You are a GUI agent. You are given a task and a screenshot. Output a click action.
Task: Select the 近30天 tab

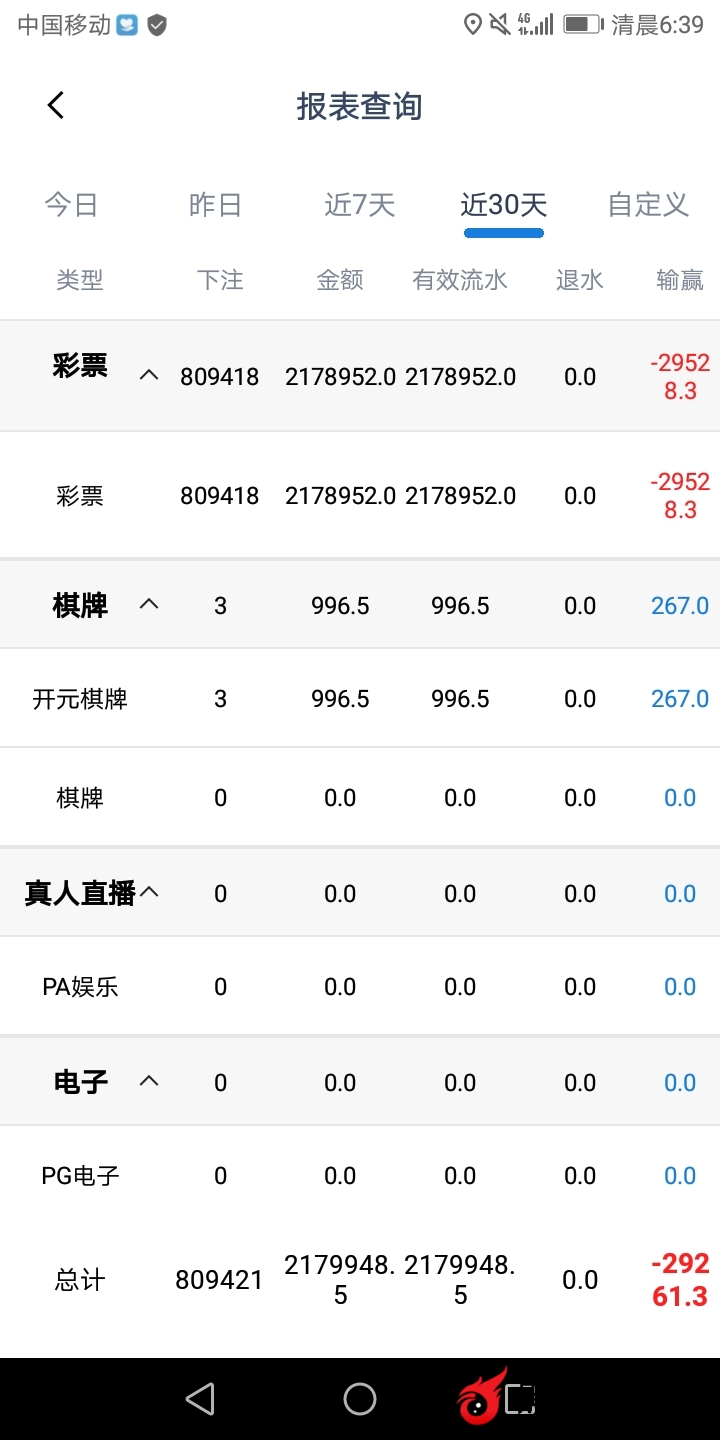504,205
